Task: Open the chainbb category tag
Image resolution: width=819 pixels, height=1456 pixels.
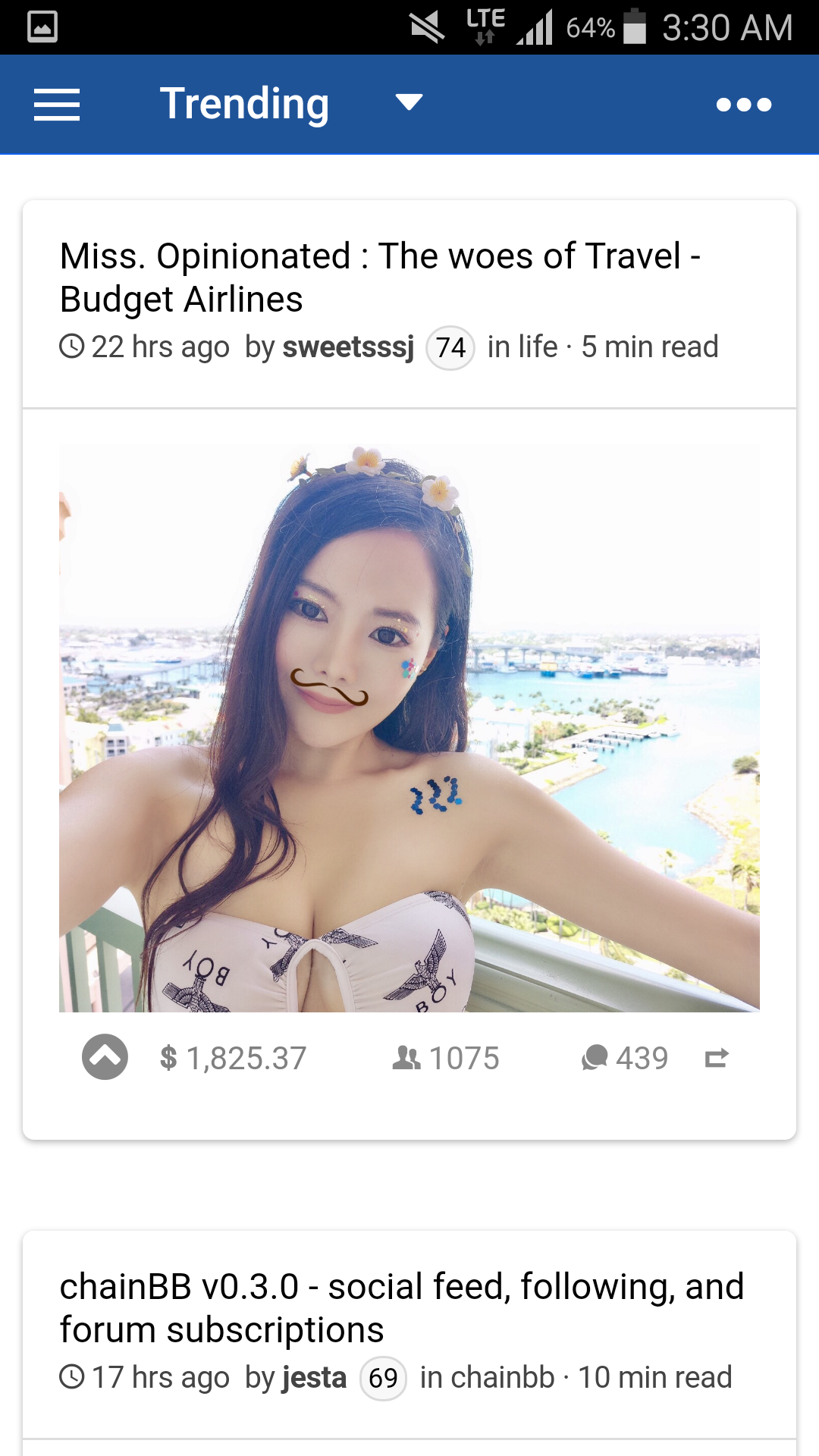Action: tap(502, 1378)
